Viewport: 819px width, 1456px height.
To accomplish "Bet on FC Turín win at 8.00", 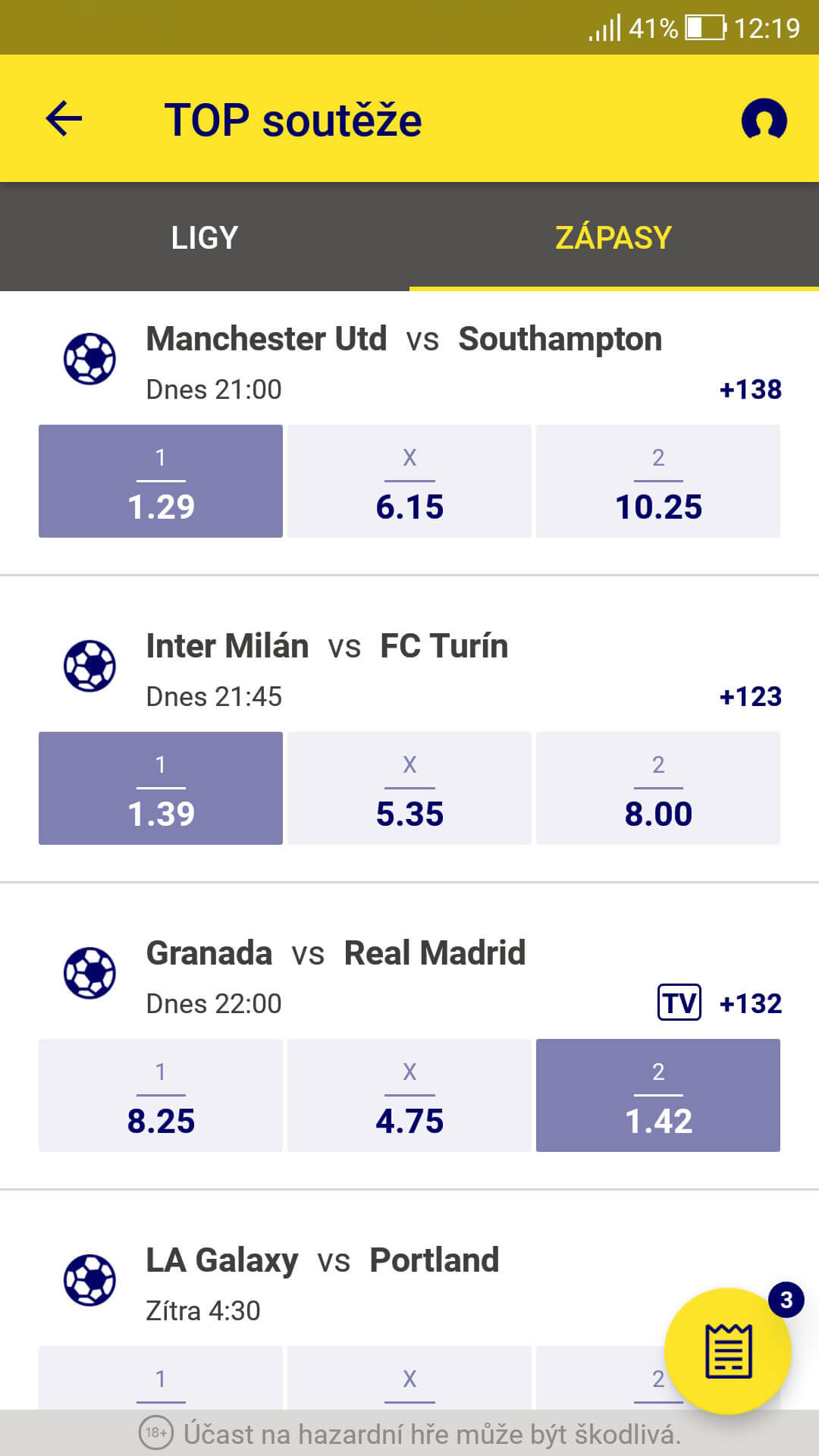I will 658,788.
